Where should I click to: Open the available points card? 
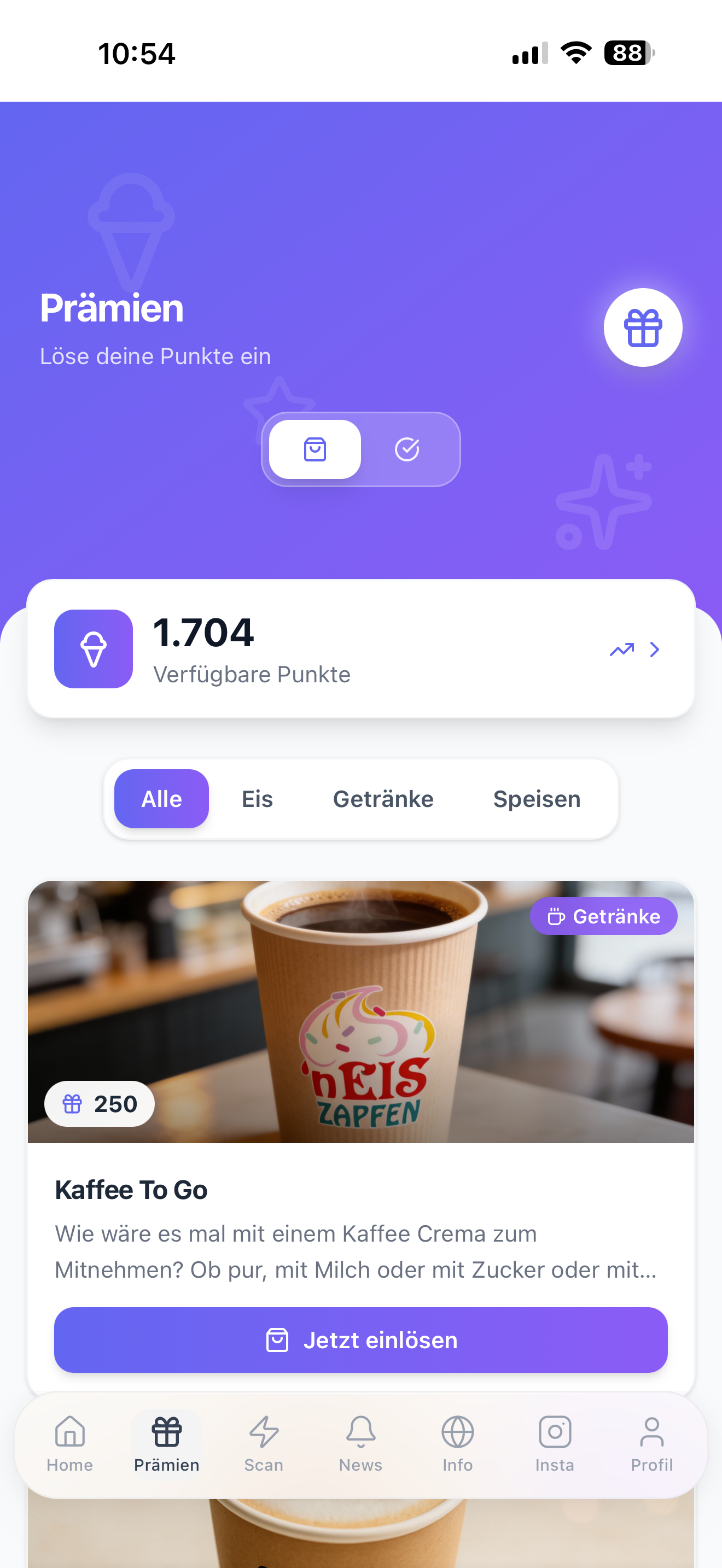360,649
